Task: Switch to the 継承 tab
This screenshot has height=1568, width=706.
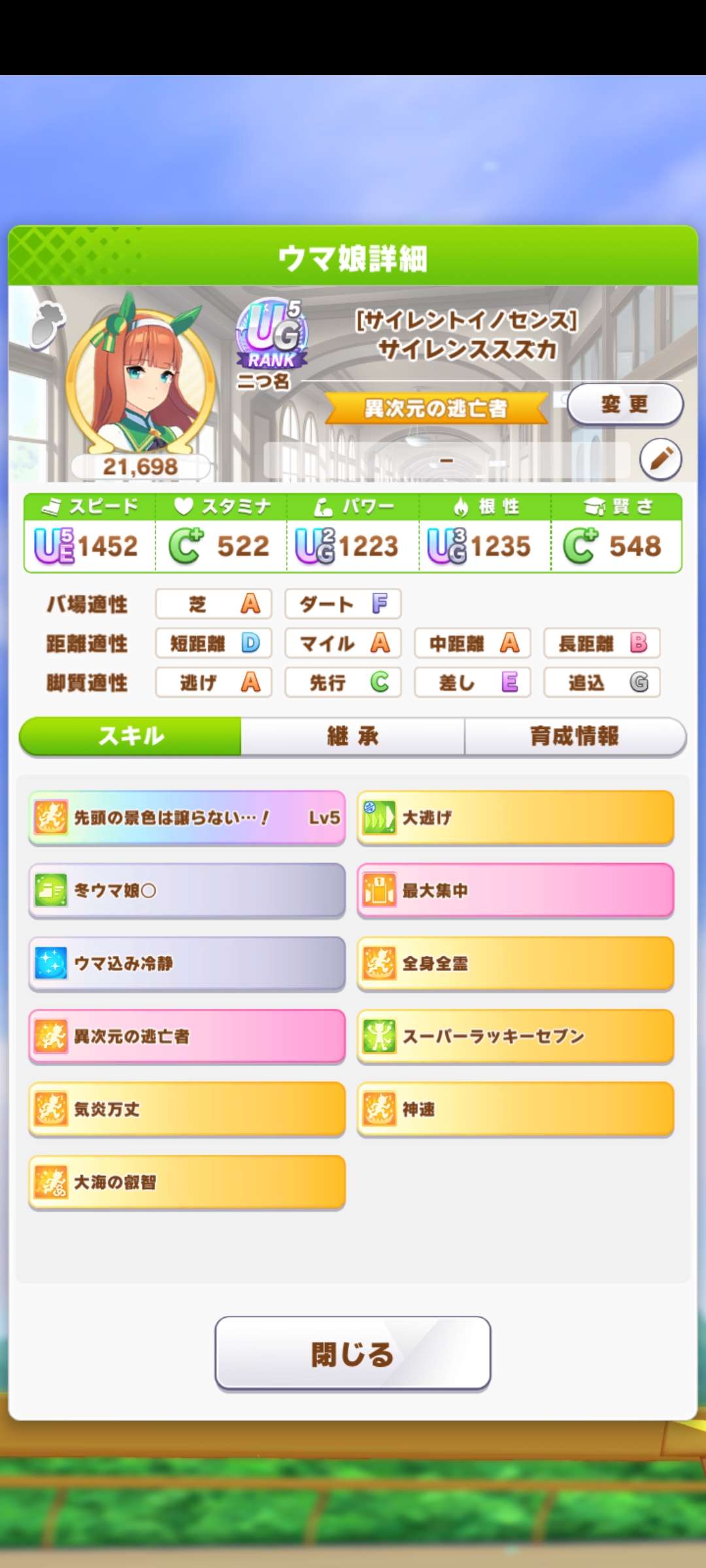Action: [x=353, y=736]
